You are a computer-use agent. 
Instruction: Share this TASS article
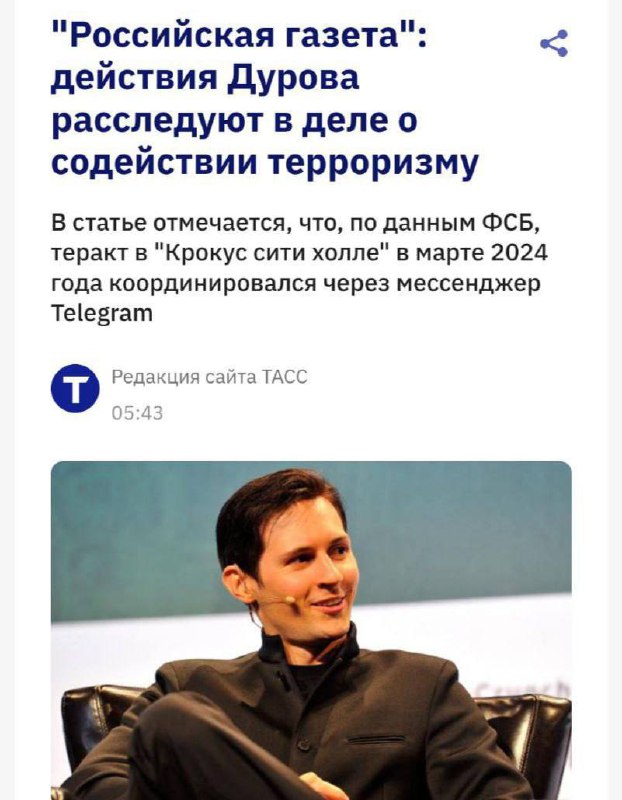(553, 44)
